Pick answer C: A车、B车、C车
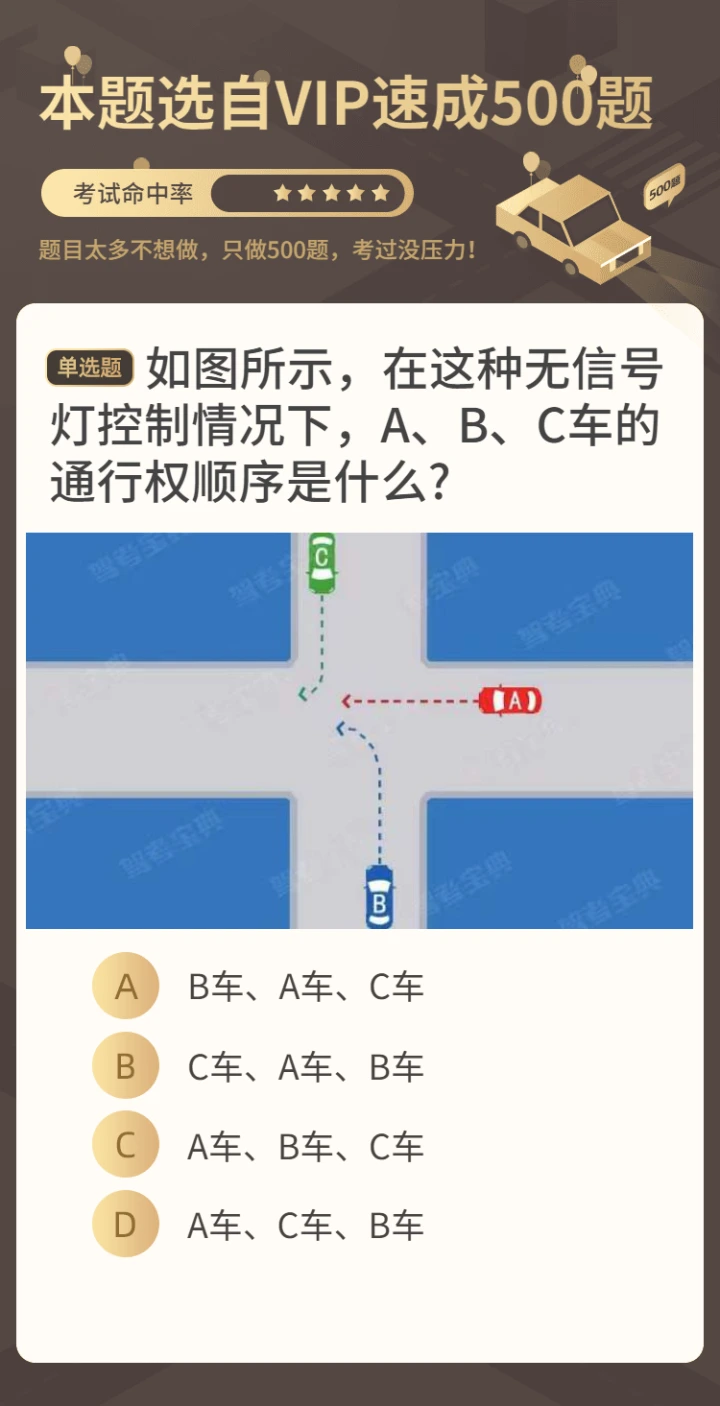 click(258, 1145)
